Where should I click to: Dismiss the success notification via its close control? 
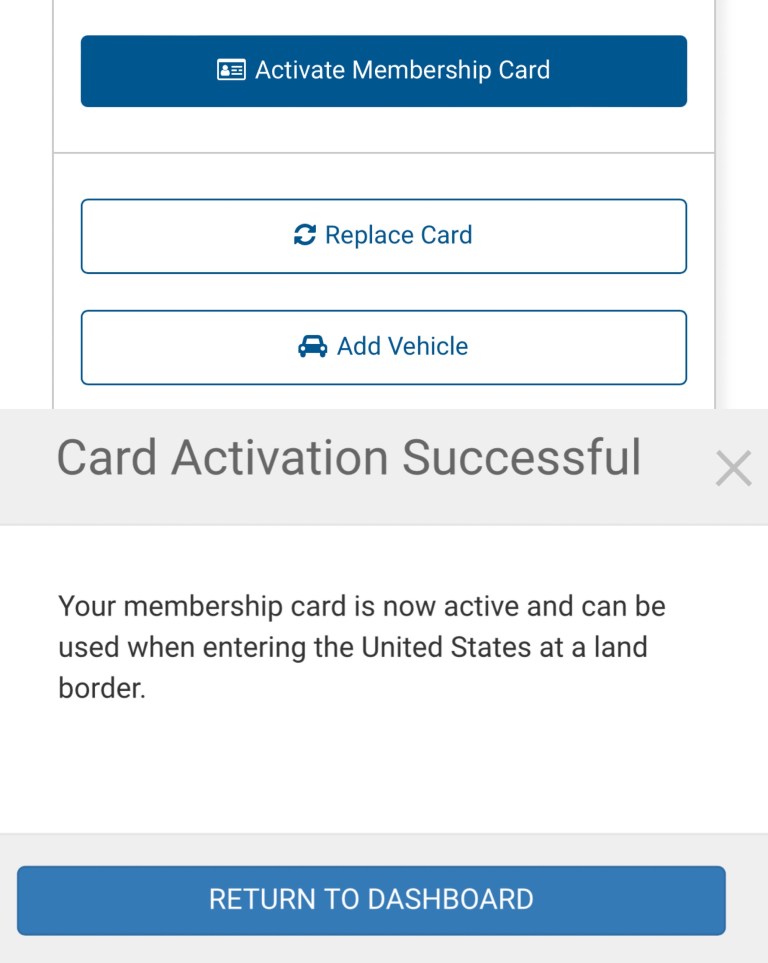(733, 466)
